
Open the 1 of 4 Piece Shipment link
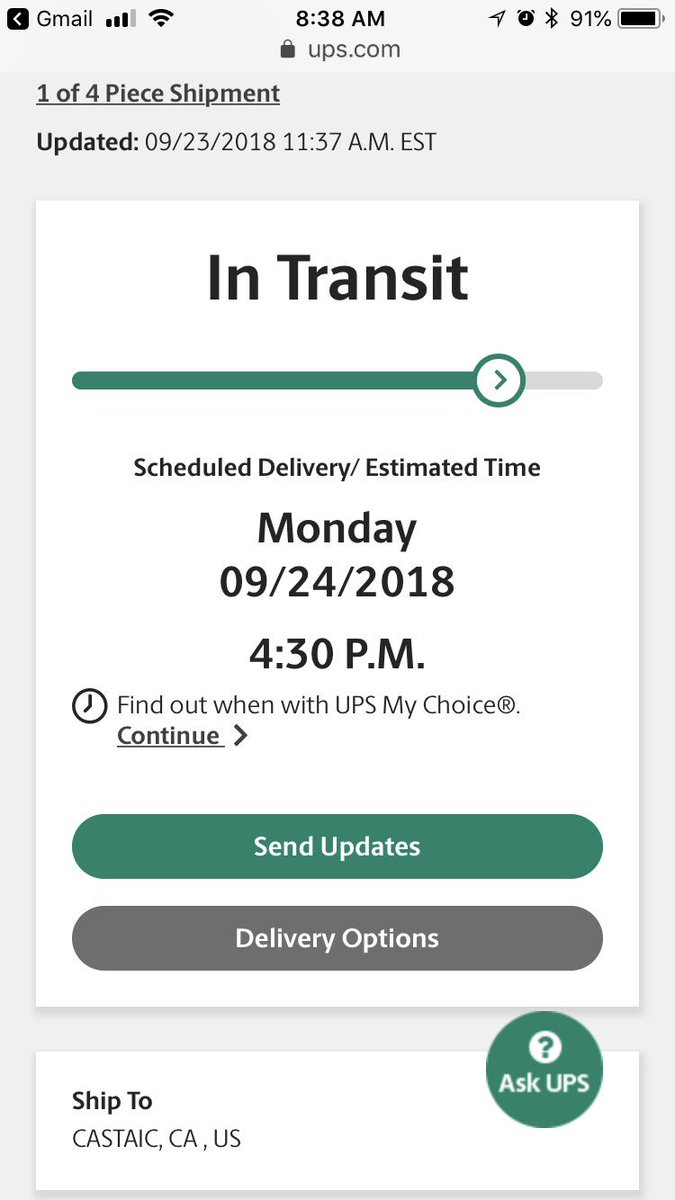[158, 94]
